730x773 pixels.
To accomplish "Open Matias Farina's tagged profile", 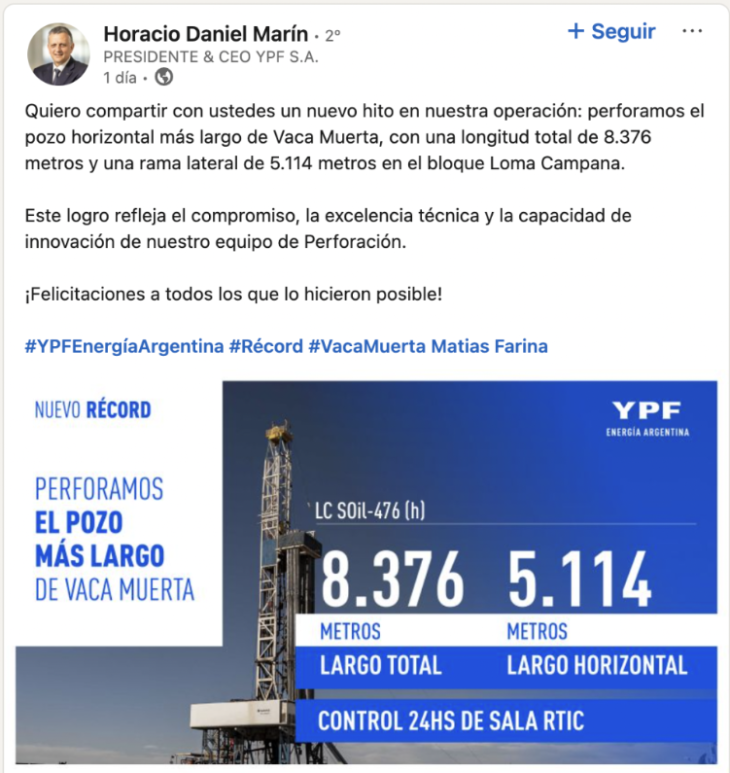I will click(x=489, y=346).
